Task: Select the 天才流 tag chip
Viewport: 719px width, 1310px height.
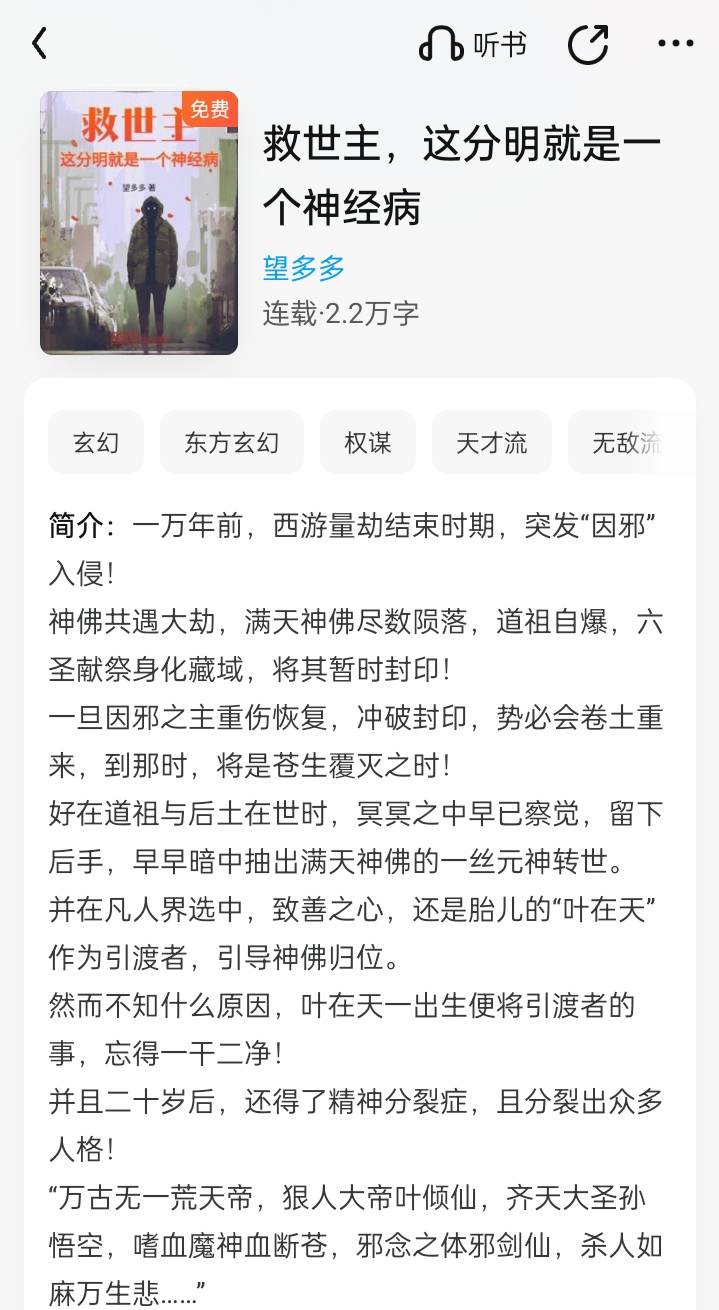Action: (492, 442)
